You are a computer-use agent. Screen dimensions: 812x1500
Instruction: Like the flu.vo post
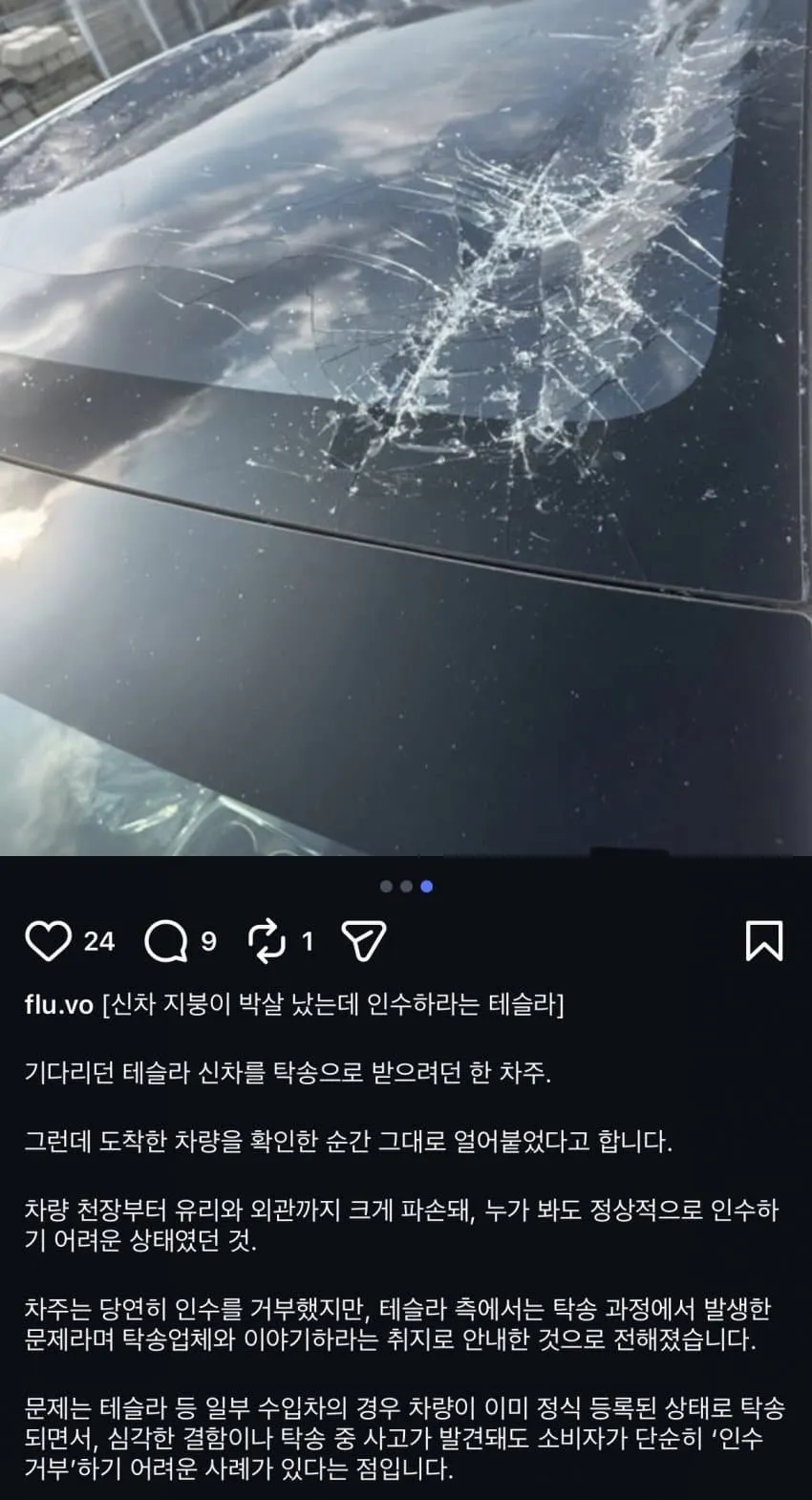pos(48,941)
